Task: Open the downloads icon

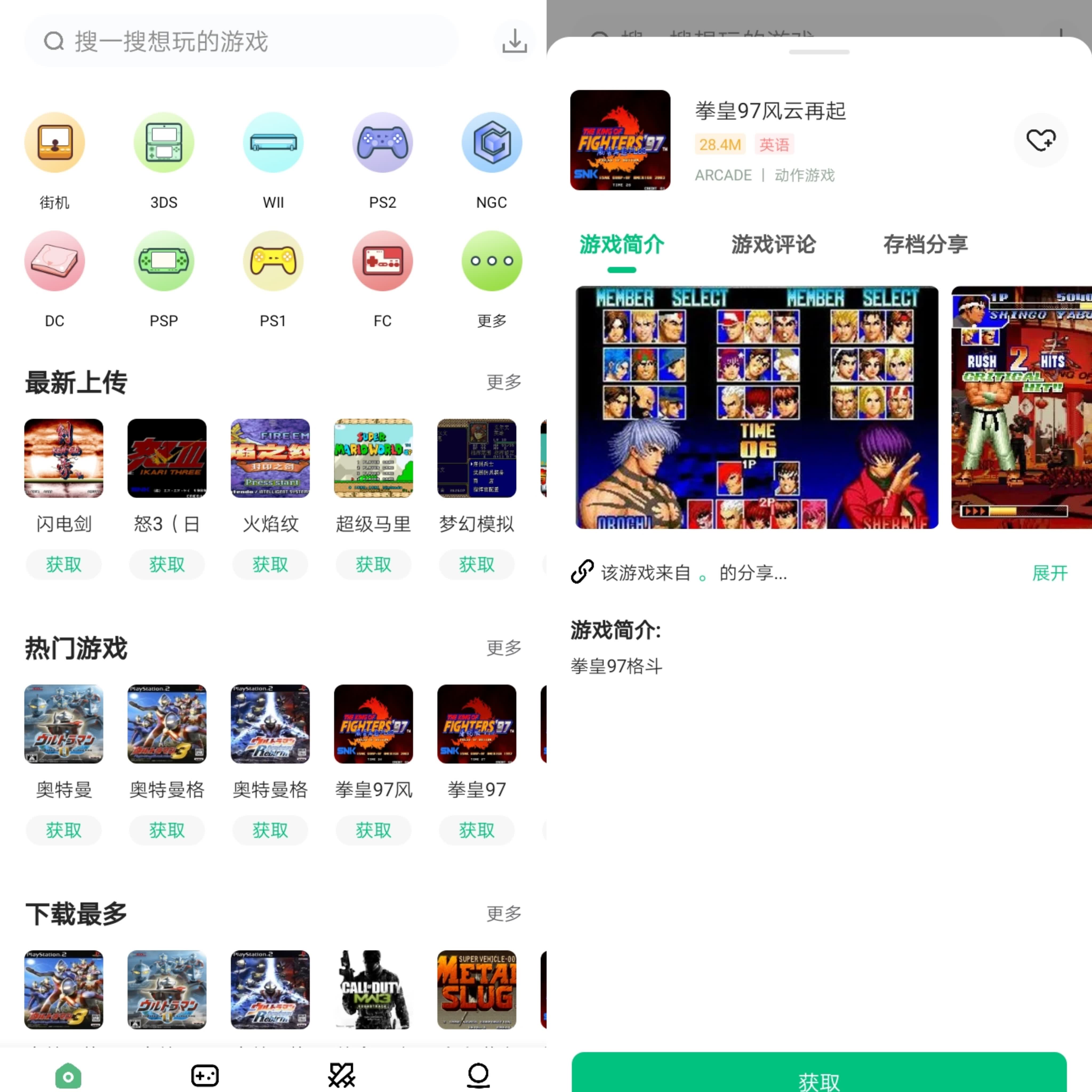Action: pyautogui.click(x=514, y=41)
